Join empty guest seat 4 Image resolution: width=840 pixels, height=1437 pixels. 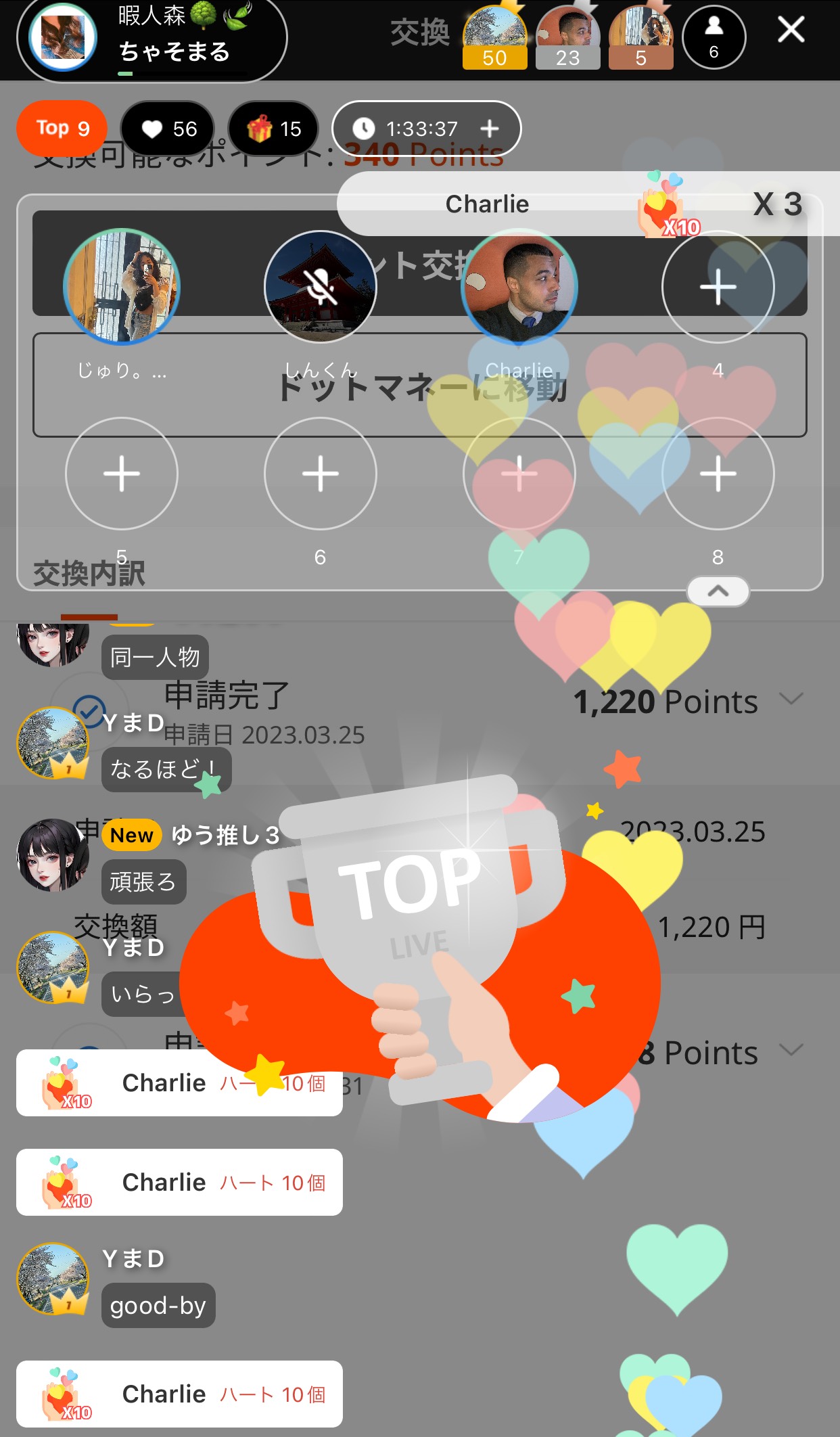[x=718, y=287]
